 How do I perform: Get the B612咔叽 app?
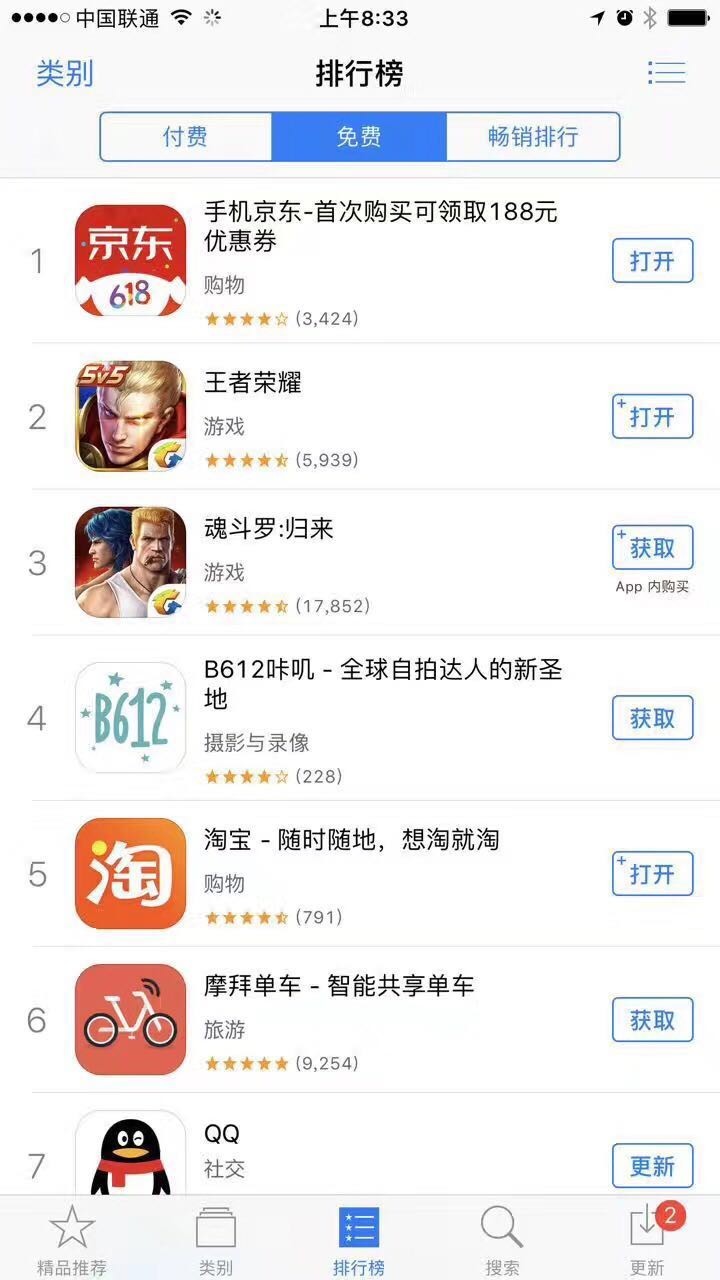[x=652, y=718]
